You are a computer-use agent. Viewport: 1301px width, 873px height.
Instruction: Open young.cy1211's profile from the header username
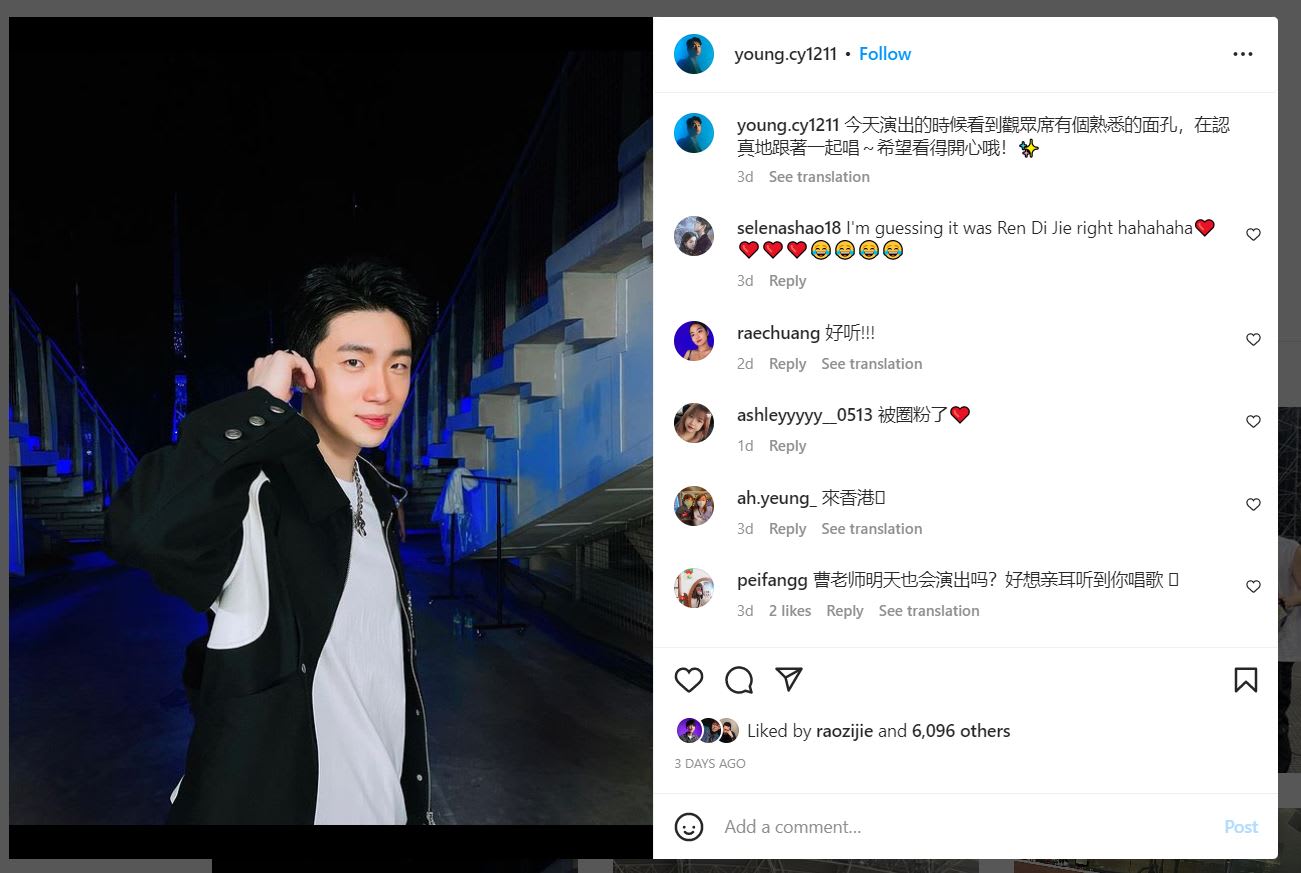(x=785, y=54)
